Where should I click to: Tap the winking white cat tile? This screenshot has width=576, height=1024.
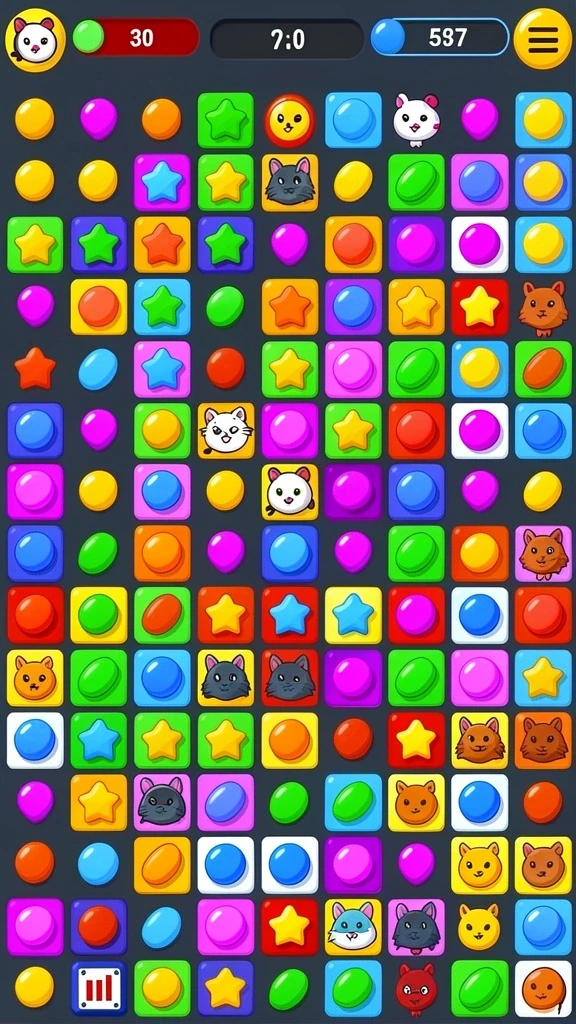(x=226, y=430)
